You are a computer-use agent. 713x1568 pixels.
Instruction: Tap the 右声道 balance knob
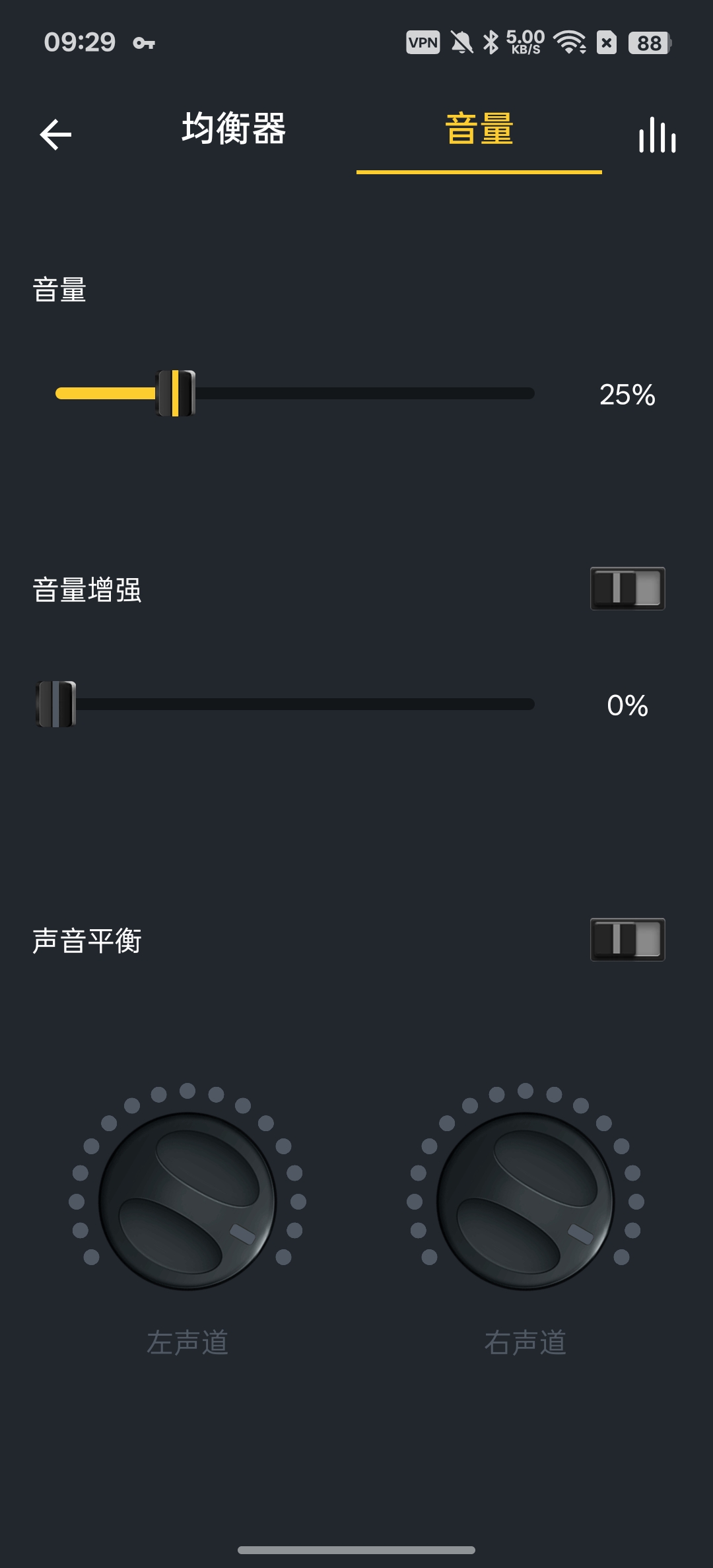526,1200
